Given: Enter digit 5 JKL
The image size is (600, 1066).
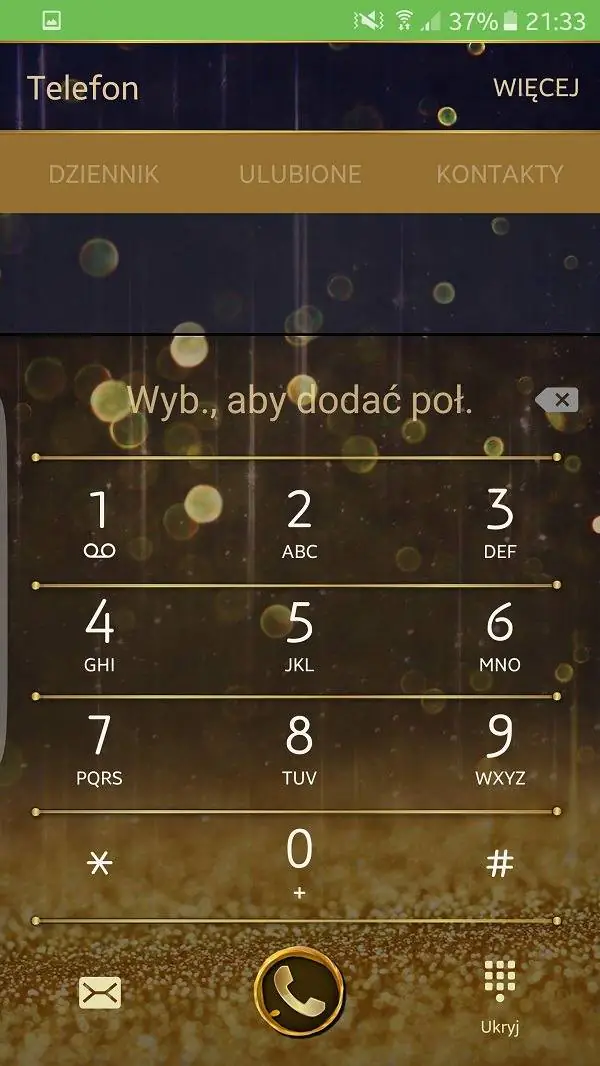Looking at the screenshot, I should [x=300, y=635].
